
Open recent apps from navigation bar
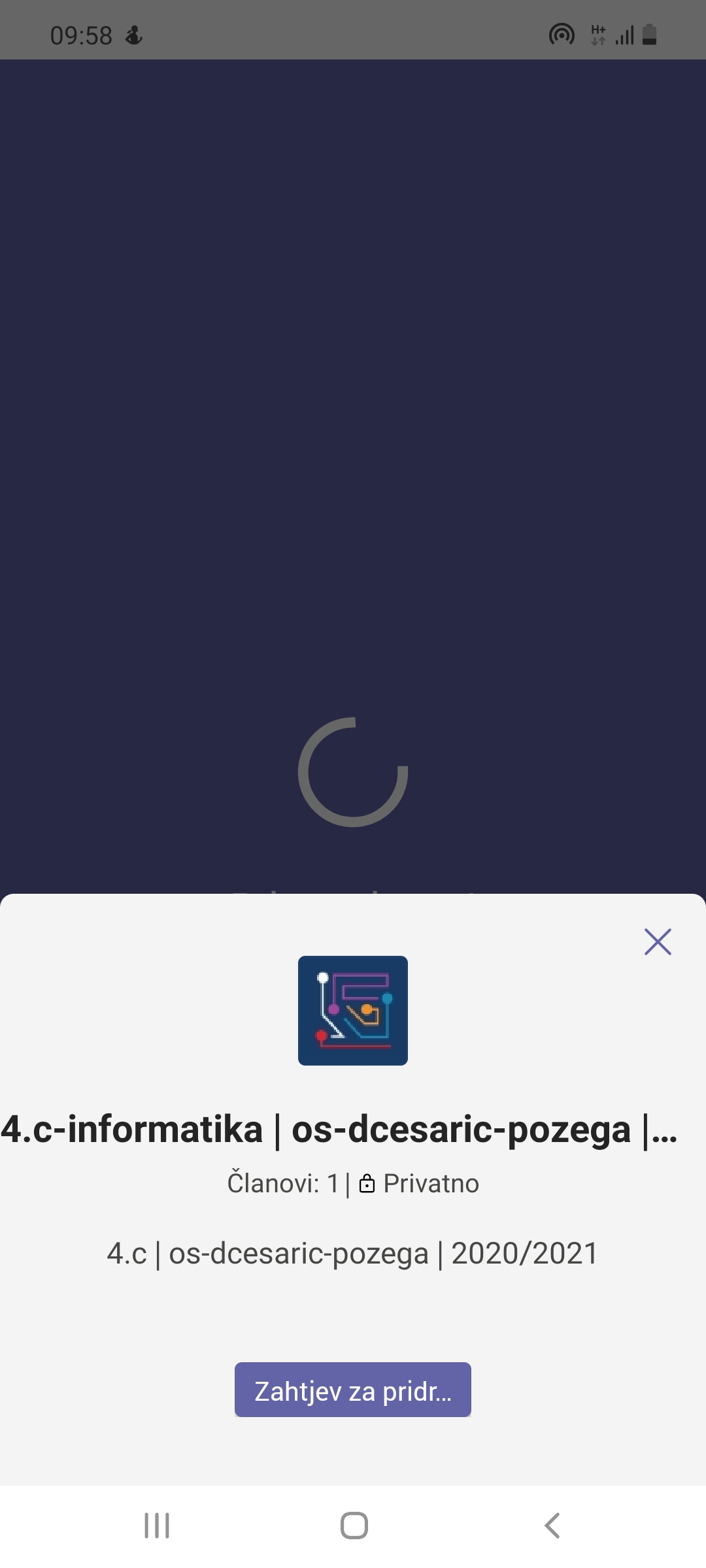(157, 1526)
